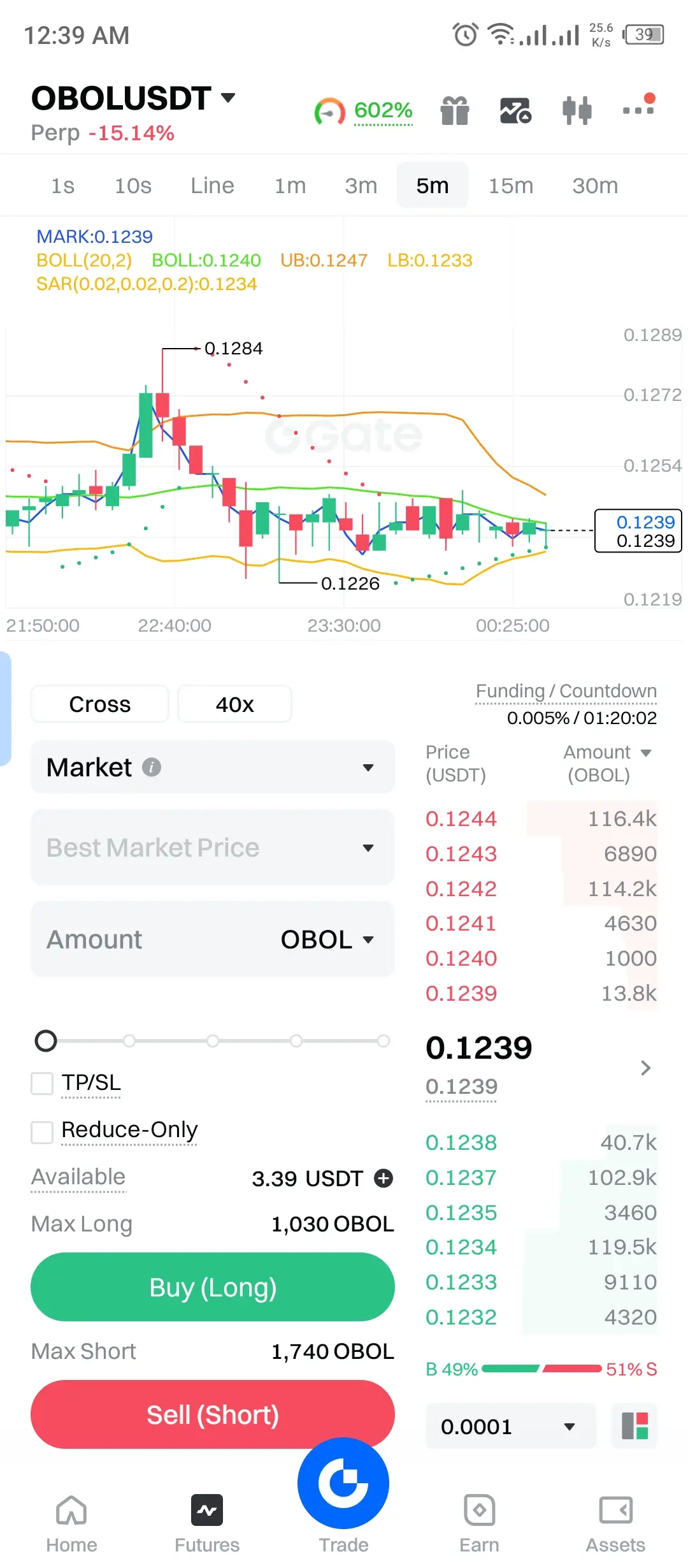Toggle the order book layout icon
The height and width of the screenshot is (1568, 688).
[634, 1426]
